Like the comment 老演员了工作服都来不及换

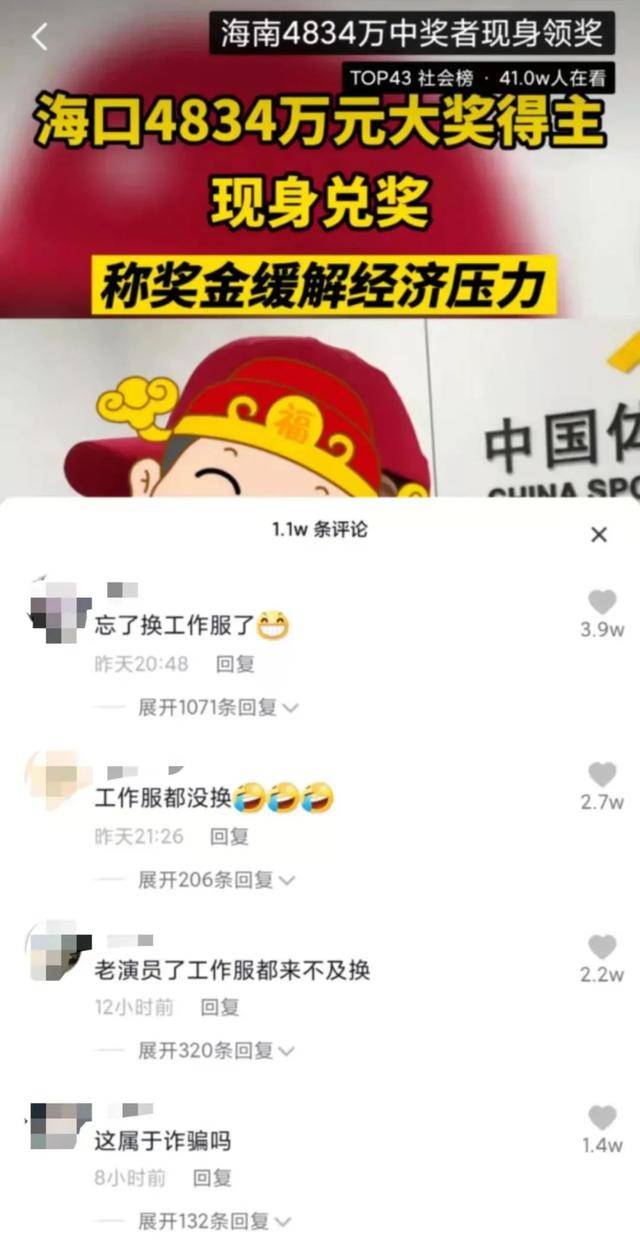(602, 947)
